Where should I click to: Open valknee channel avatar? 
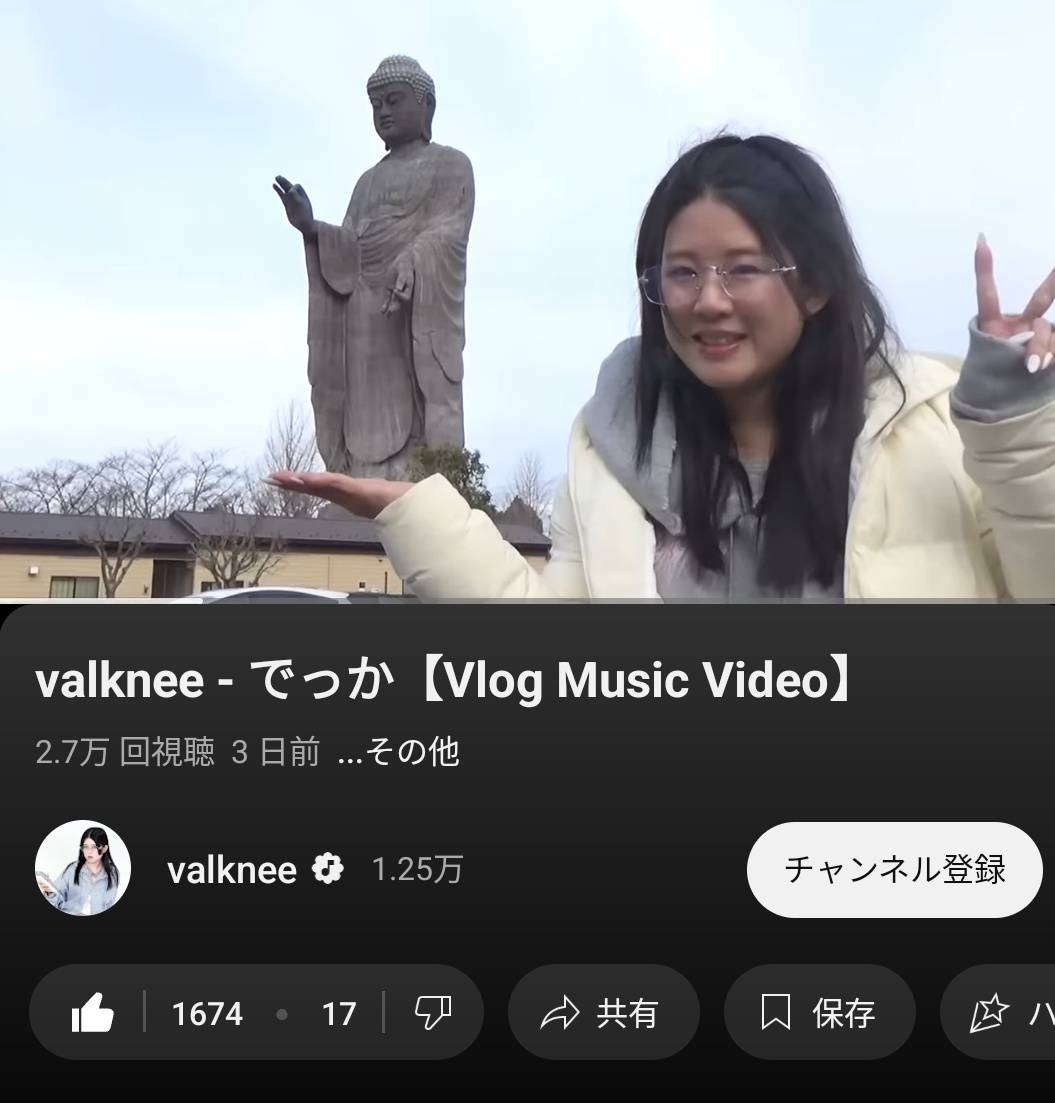pyautogui.click(x=83, y=868)
